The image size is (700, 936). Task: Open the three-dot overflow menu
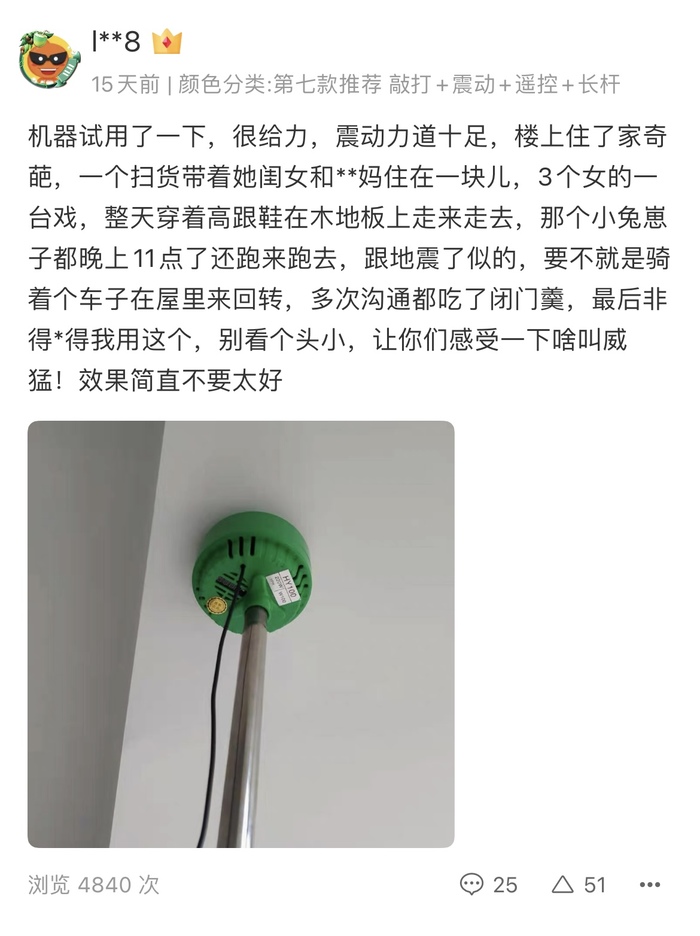click(650, 884)
